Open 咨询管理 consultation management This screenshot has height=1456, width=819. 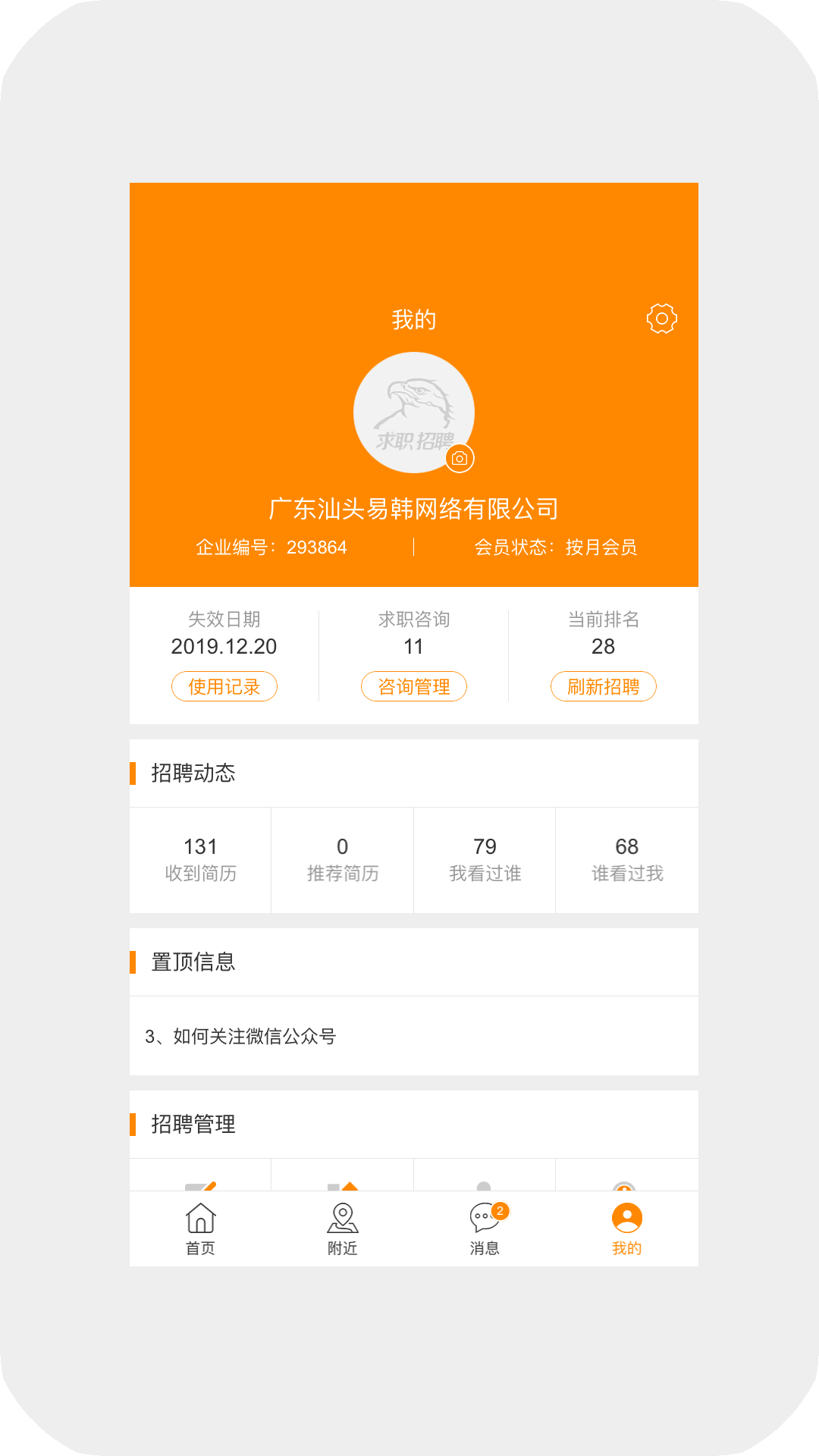413,686
